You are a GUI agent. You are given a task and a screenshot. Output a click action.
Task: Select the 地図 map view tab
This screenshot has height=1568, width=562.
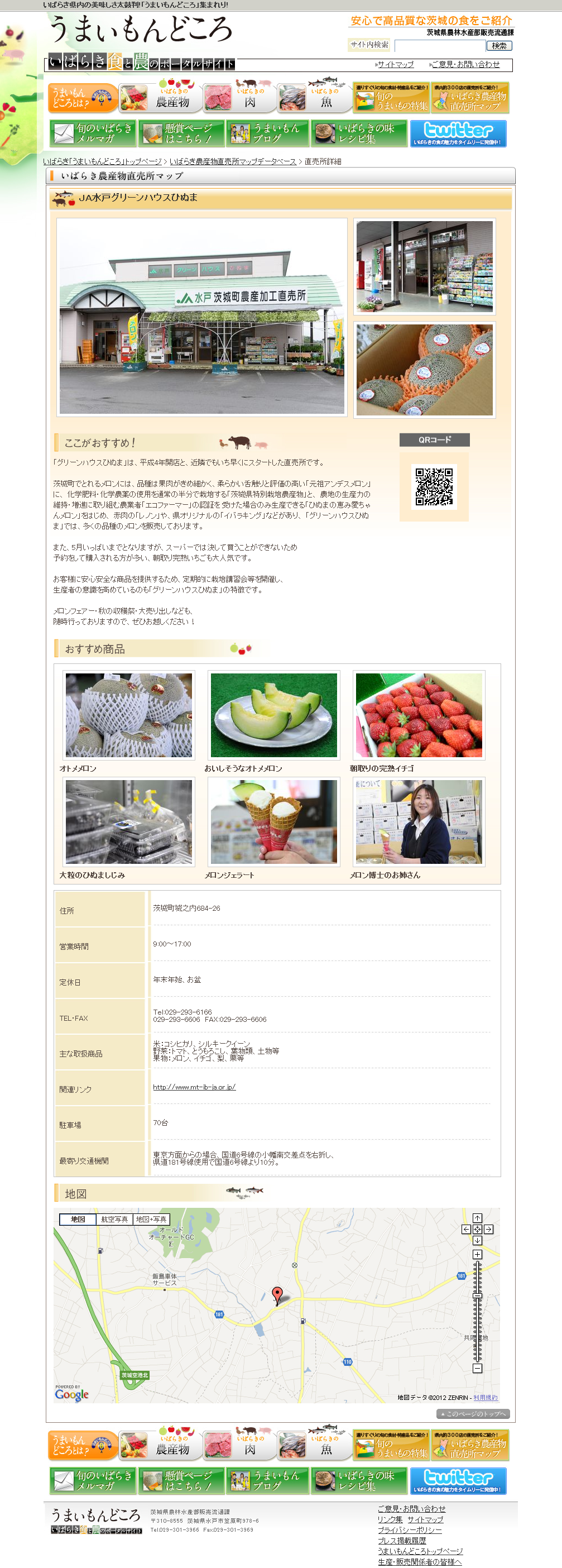click(78, 1219)
